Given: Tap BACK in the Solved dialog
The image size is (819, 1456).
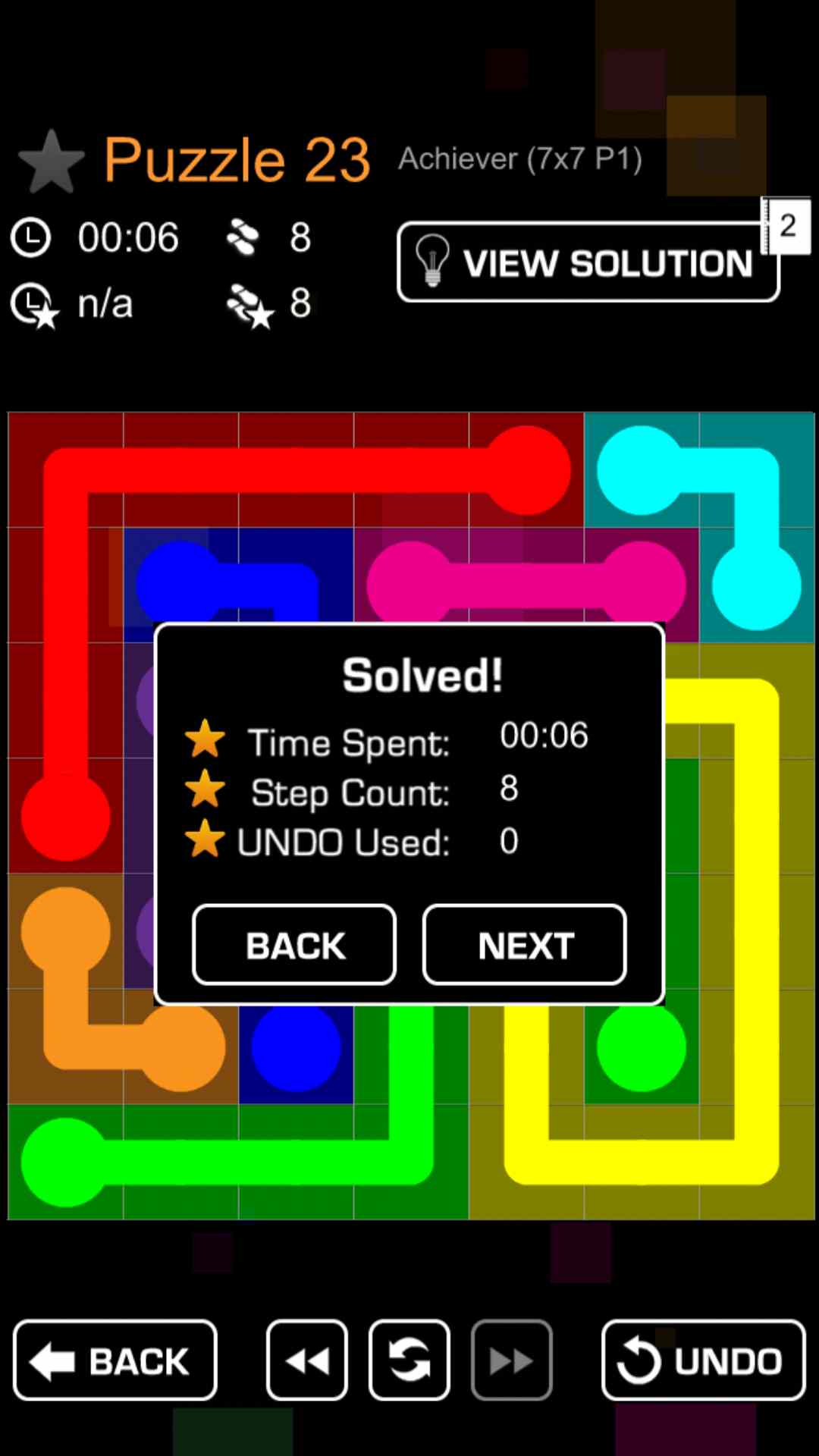Looking at the screenshot, I should pos(294,945).
